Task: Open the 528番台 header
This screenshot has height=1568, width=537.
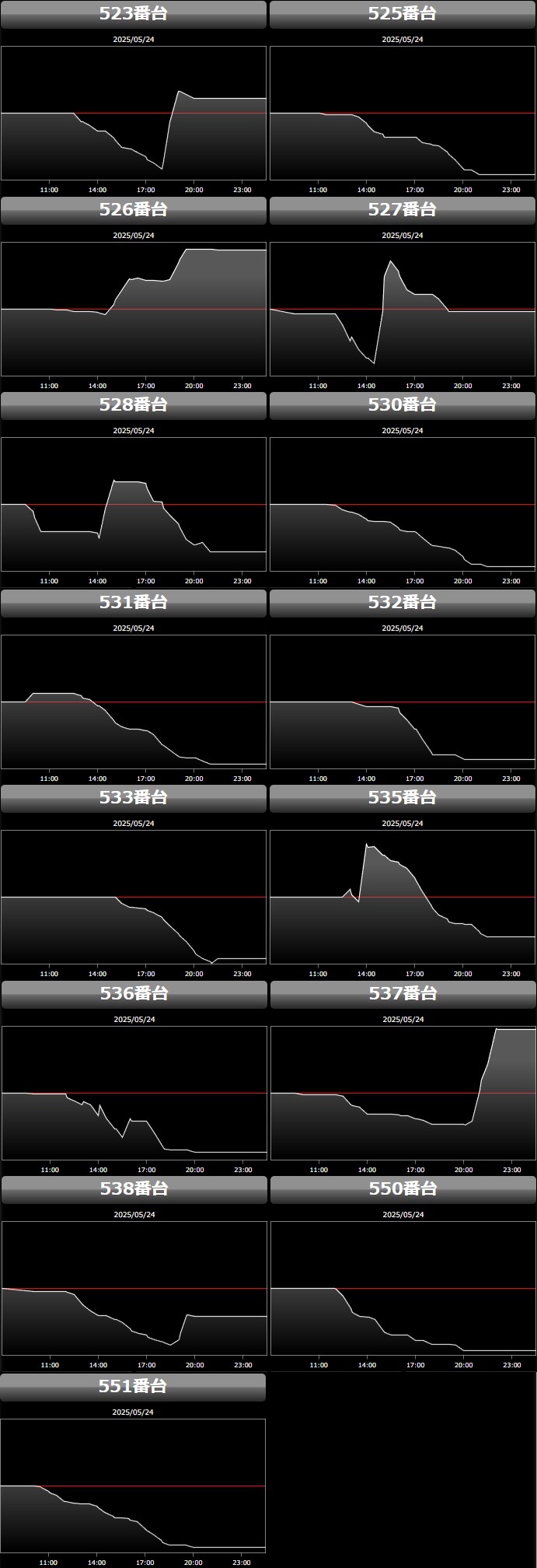Action: [134, 405]
